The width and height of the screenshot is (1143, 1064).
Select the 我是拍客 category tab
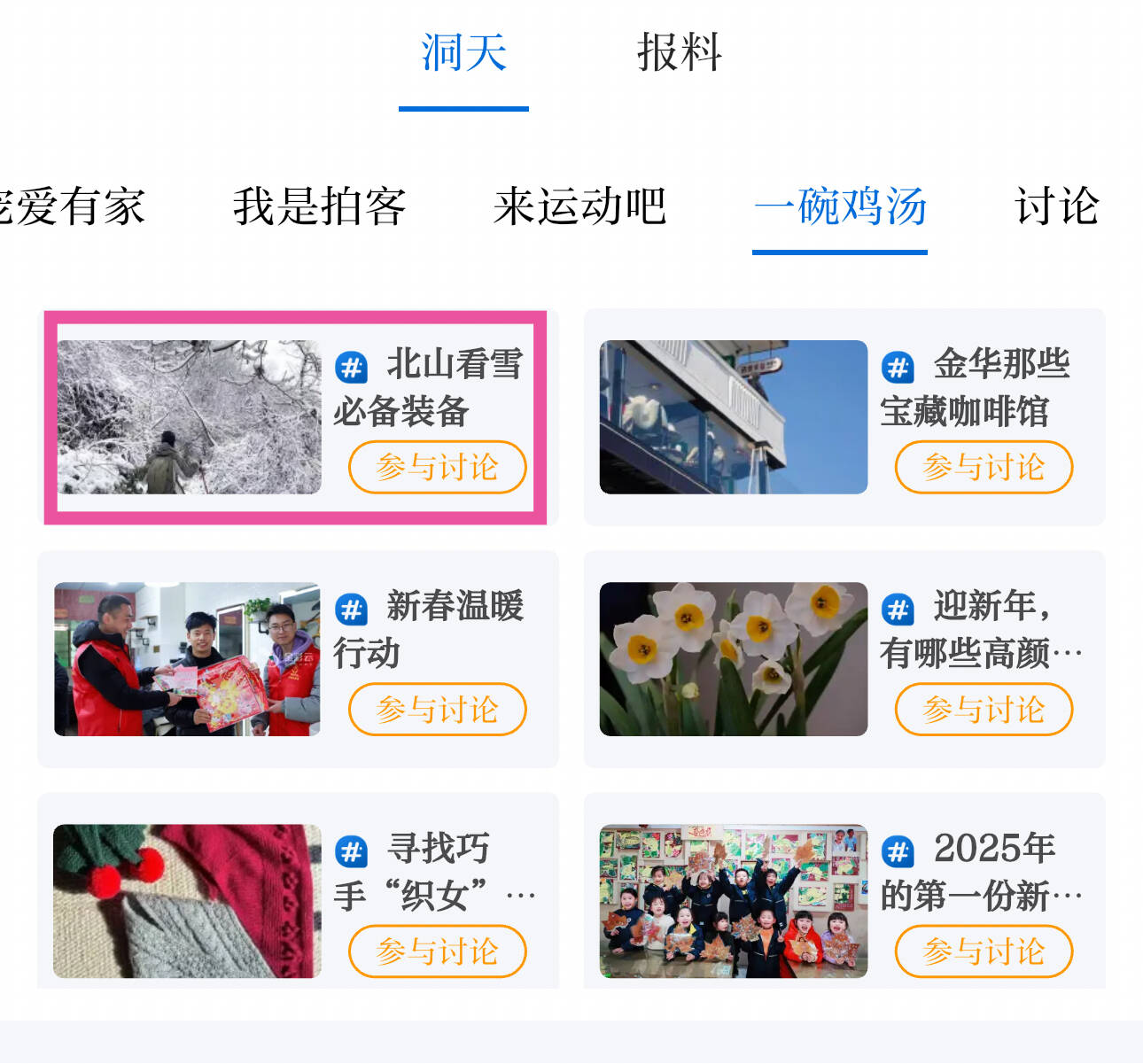[x=319, y=207]
